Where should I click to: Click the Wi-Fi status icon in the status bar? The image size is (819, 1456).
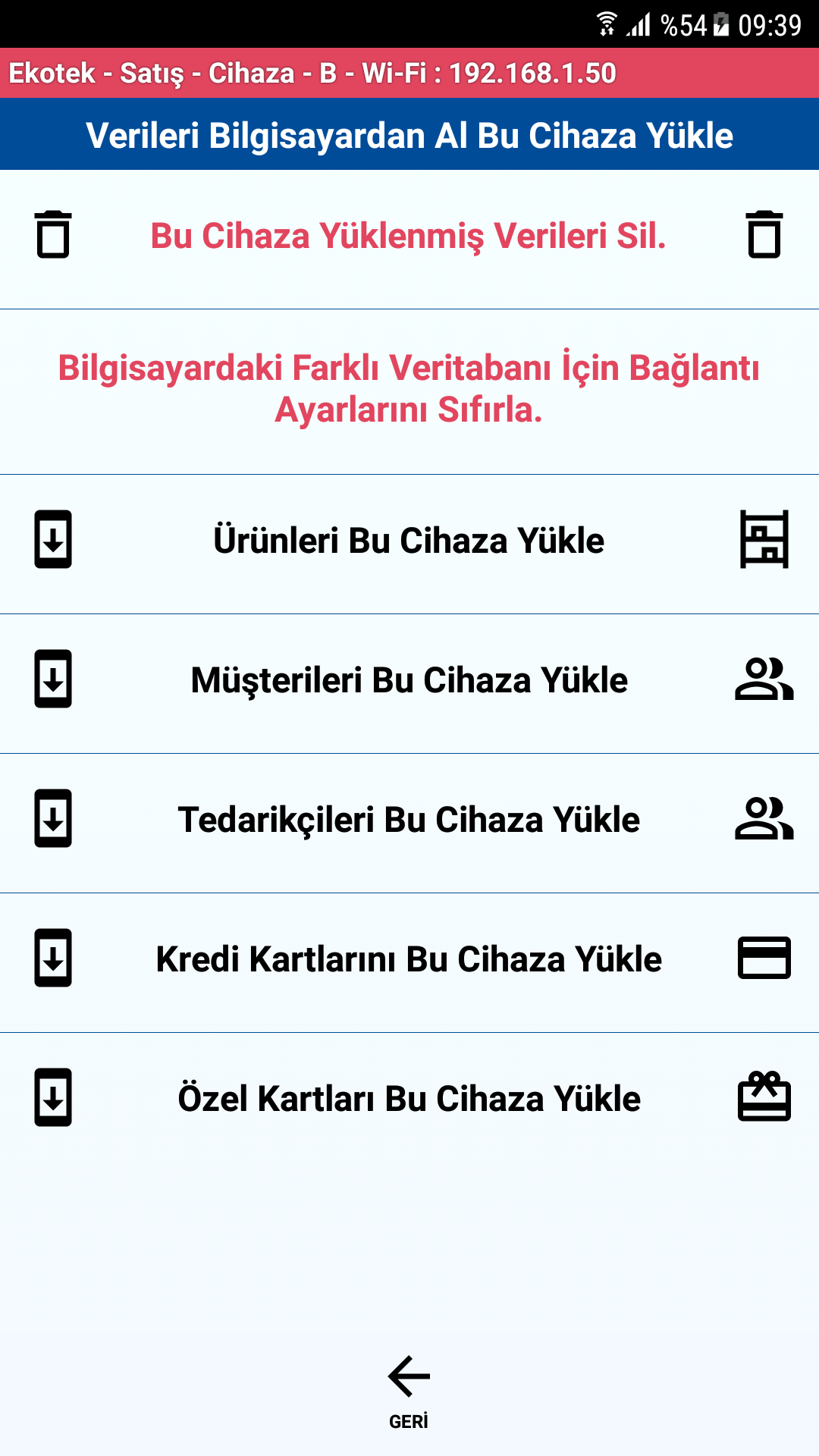pos(607,20)
